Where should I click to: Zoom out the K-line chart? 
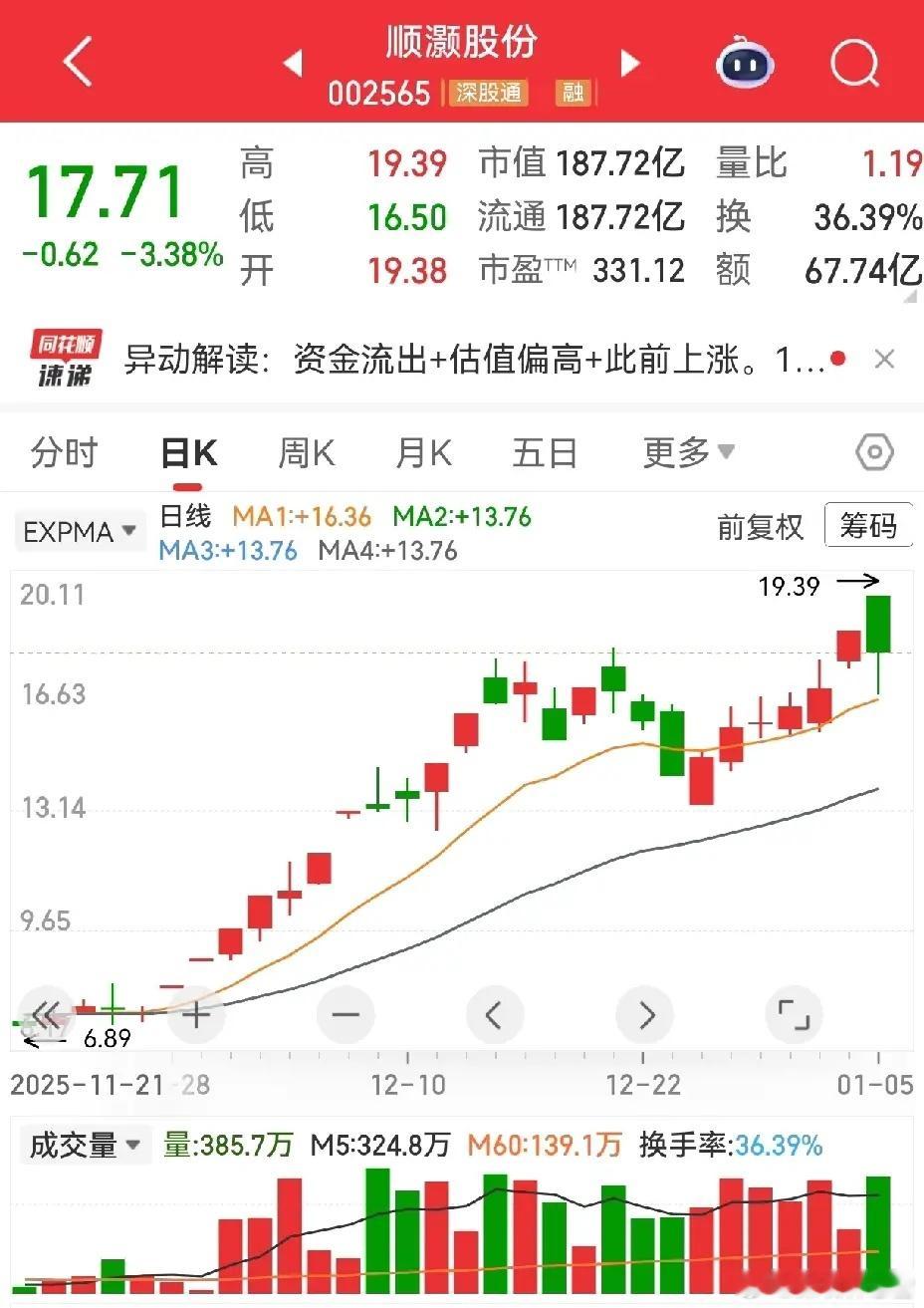(x=346, y=1015)
